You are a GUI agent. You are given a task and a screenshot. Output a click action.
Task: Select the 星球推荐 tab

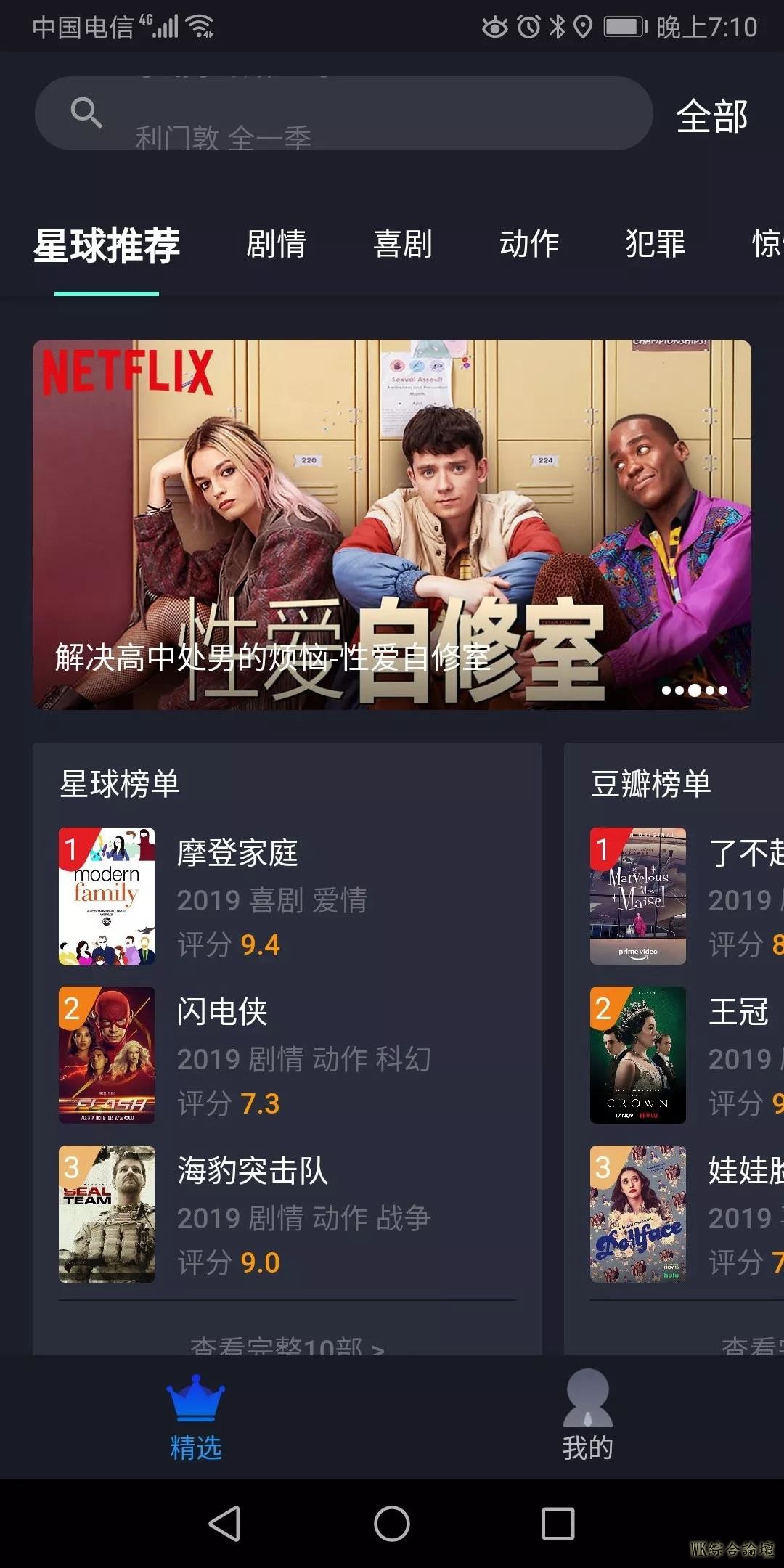click(x=107, y=245)
